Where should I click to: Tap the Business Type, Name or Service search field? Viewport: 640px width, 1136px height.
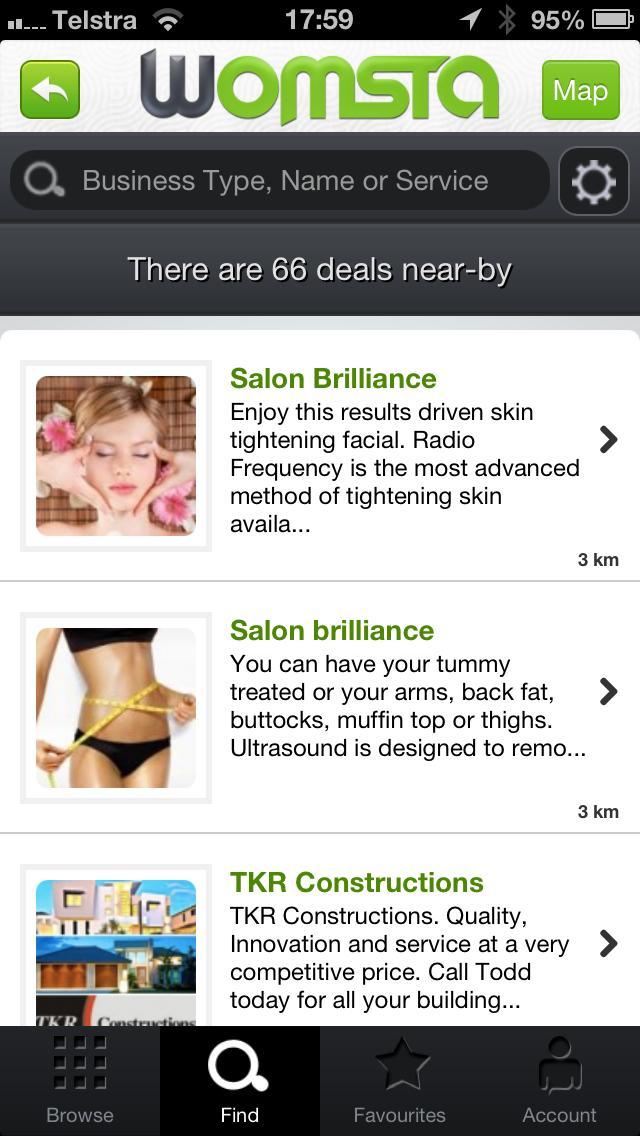click(285, 181)
